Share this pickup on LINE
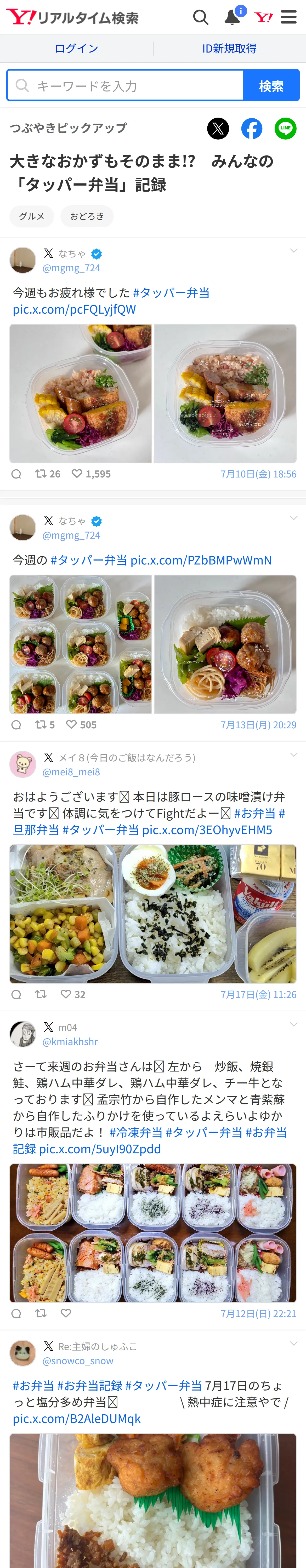 285,128
